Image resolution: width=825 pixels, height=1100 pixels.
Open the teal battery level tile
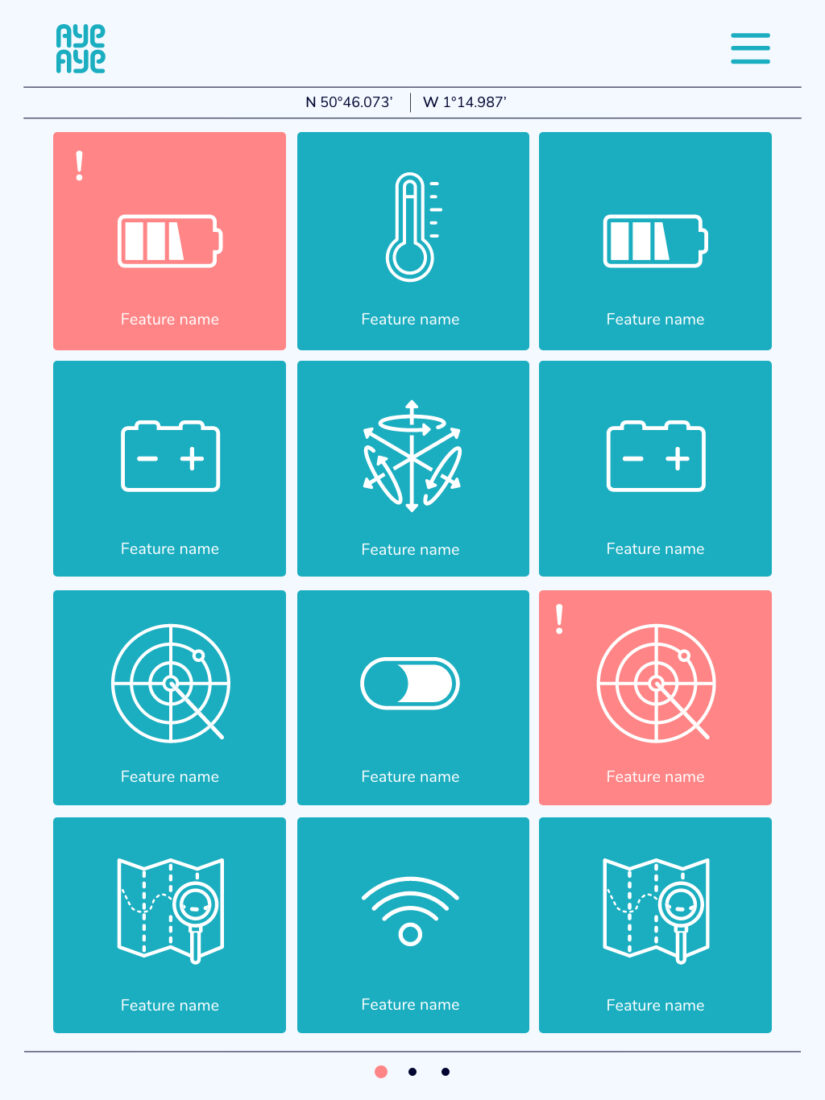(655, 241)
